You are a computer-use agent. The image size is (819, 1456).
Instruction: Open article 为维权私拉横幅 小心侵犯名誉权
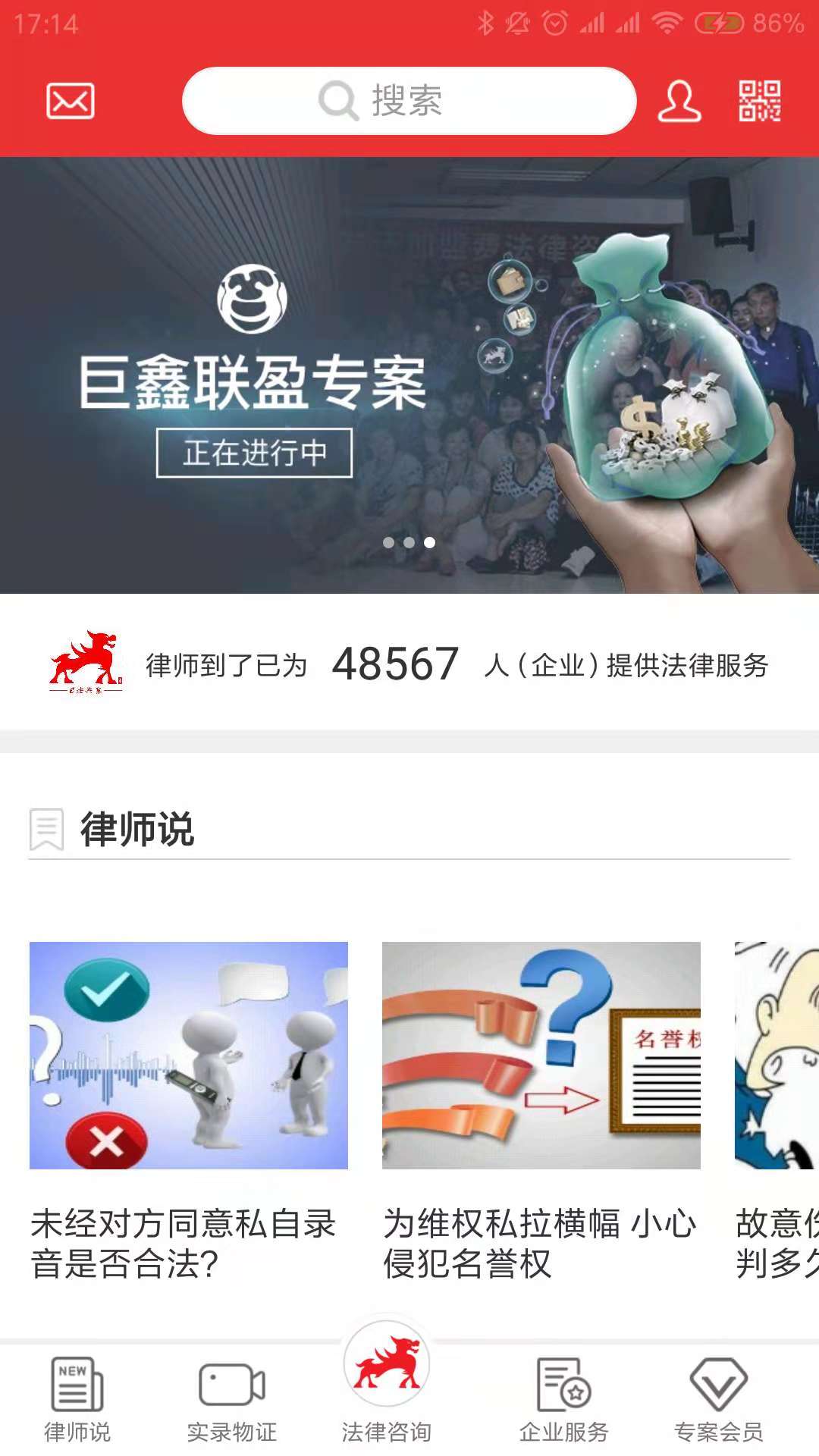tap(541, 1111)
